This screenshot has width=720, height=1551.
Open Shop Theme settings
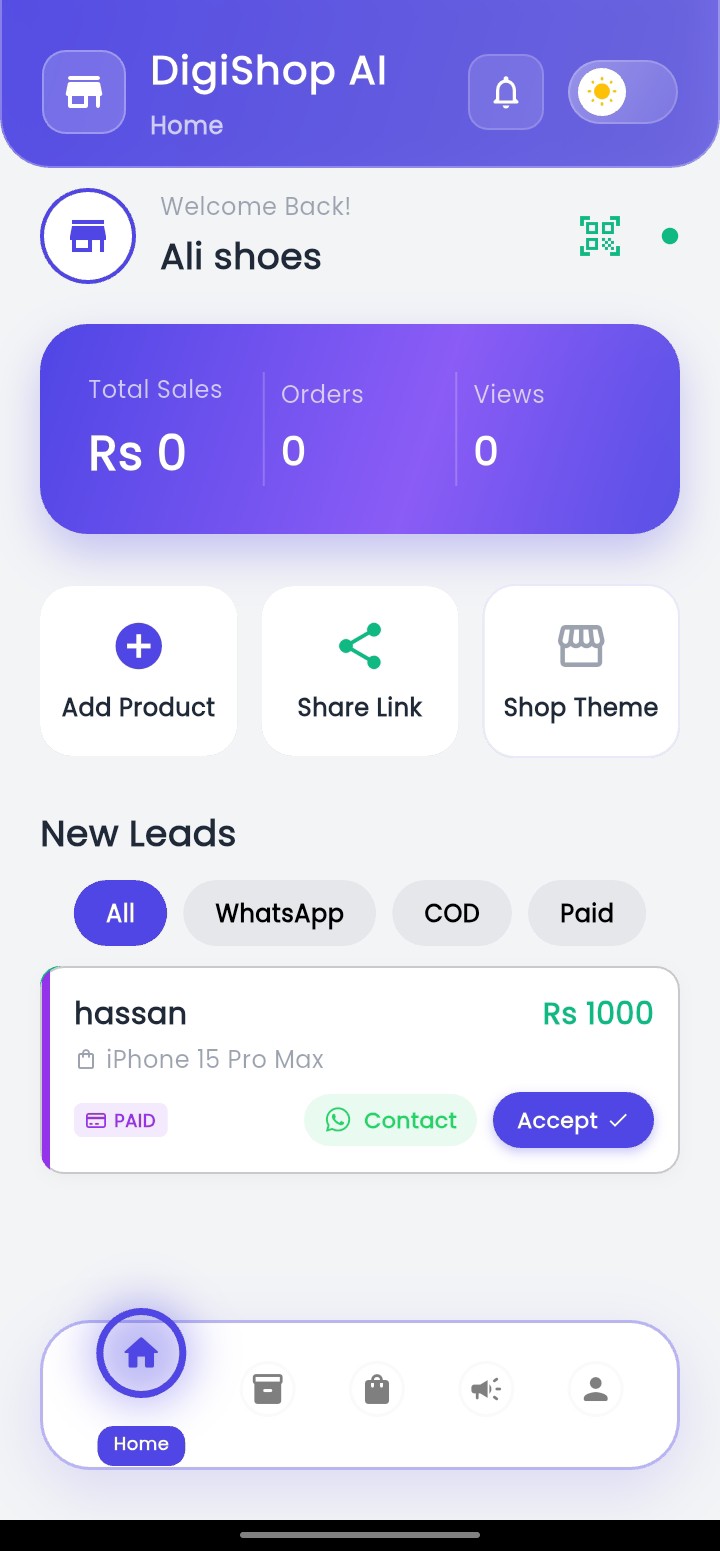(x=581, y=670)
